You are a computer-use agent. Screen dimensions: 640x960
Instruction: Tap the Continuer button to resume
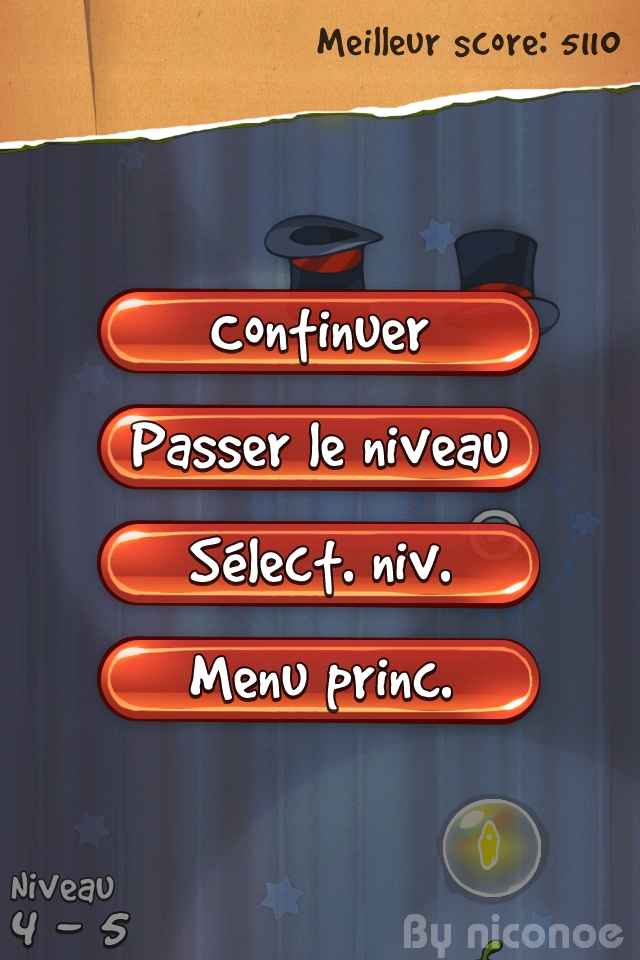coord(319,332)
